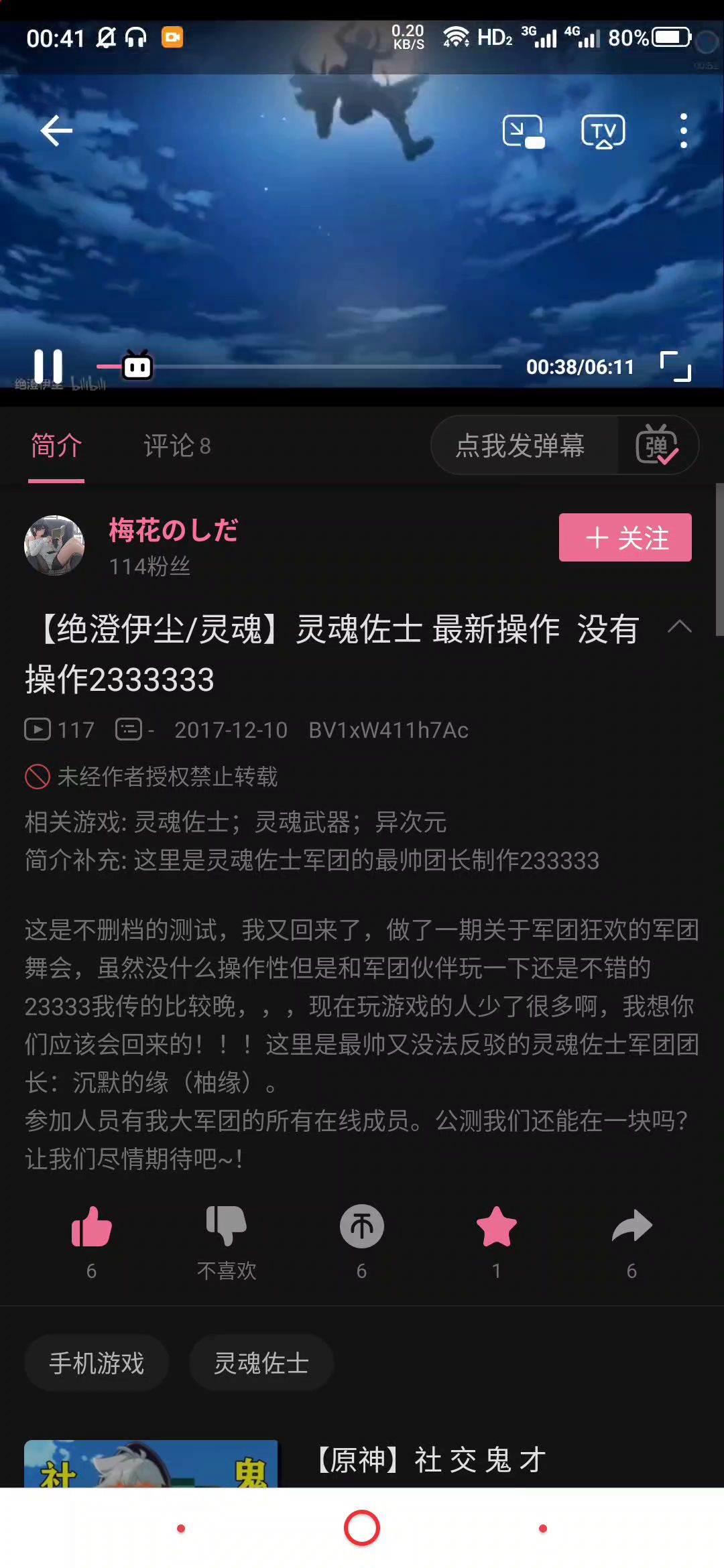
Task: Pause the playing video
Action: click(x=48, y=366)
